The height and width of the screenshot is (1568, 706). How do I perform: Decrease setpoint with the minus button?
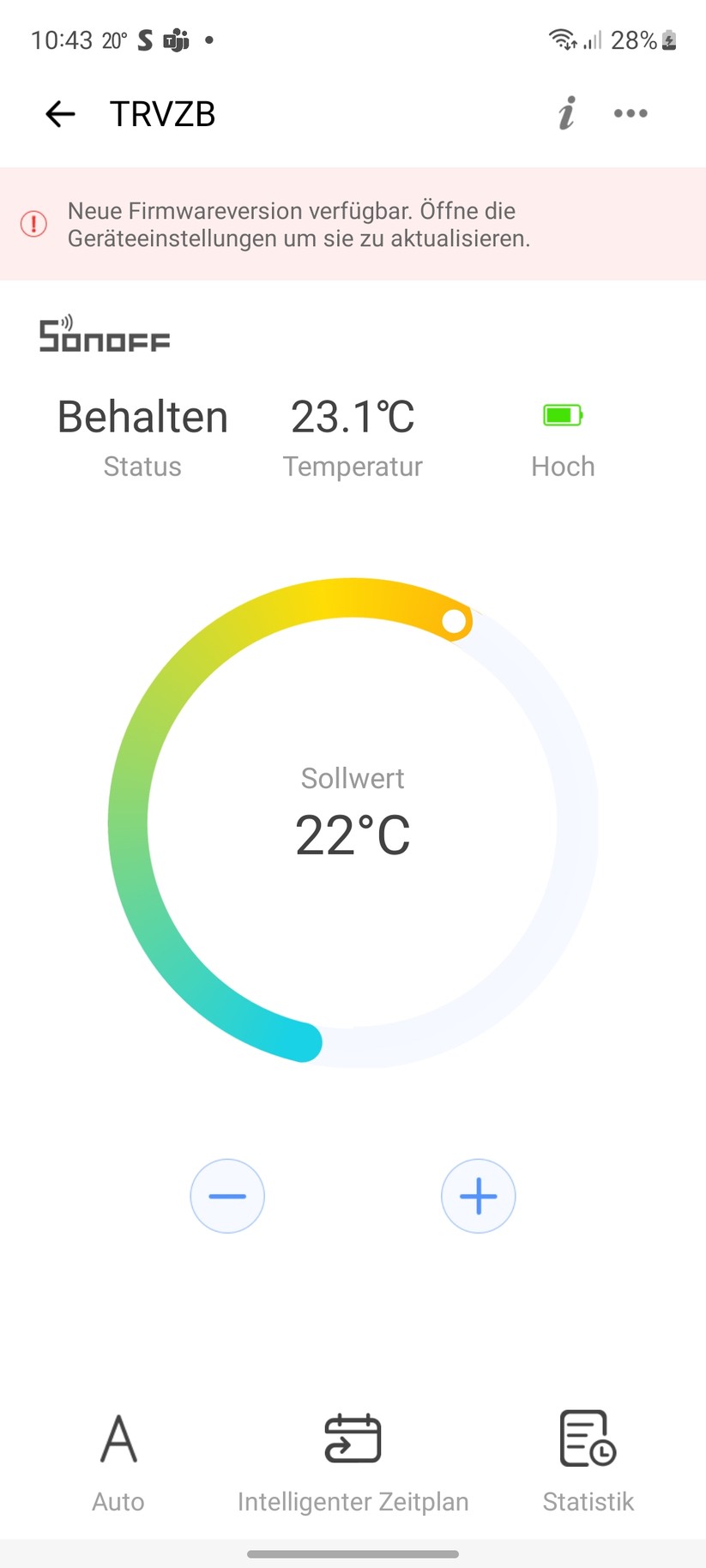pos(227,1196)
